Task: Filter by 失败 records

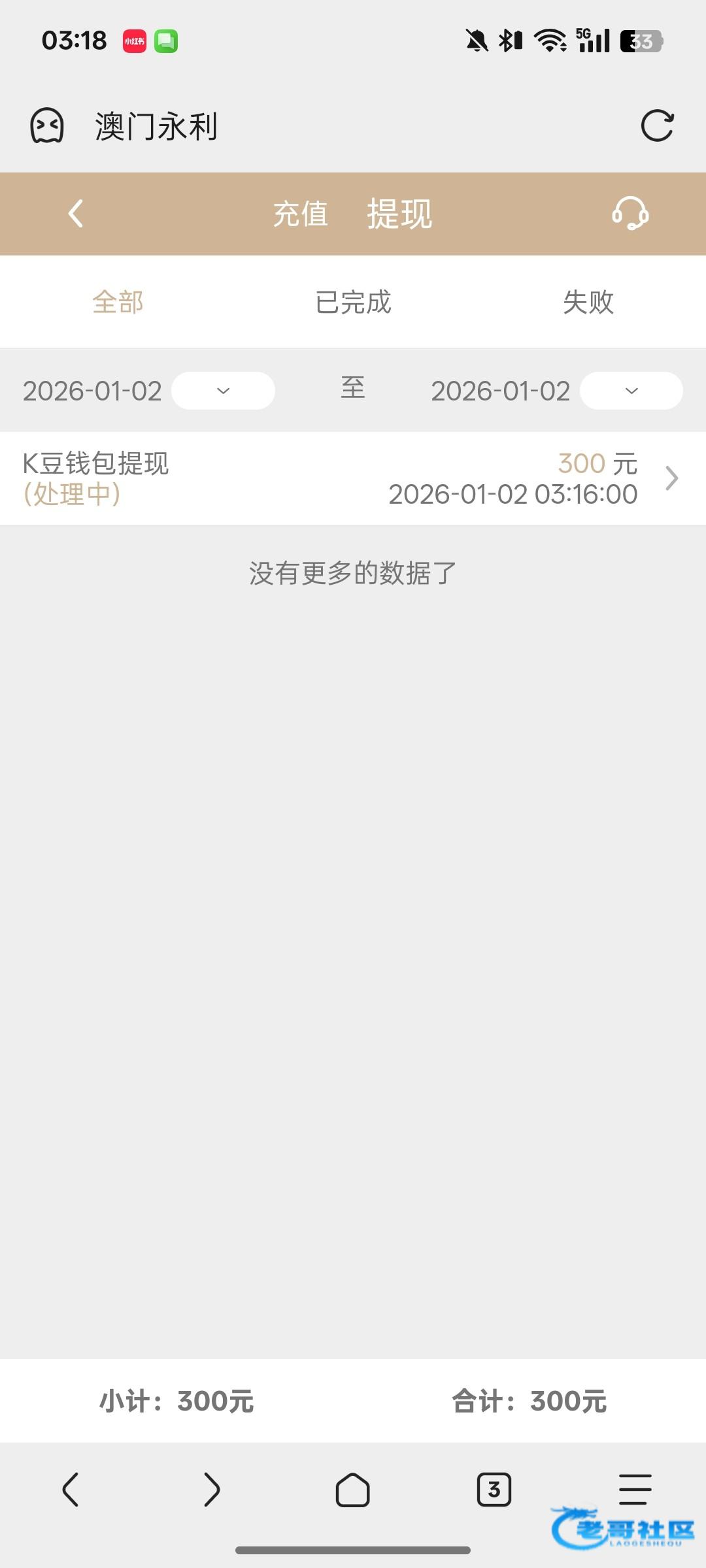Action: pyautogui.click(x=588, y=302)
